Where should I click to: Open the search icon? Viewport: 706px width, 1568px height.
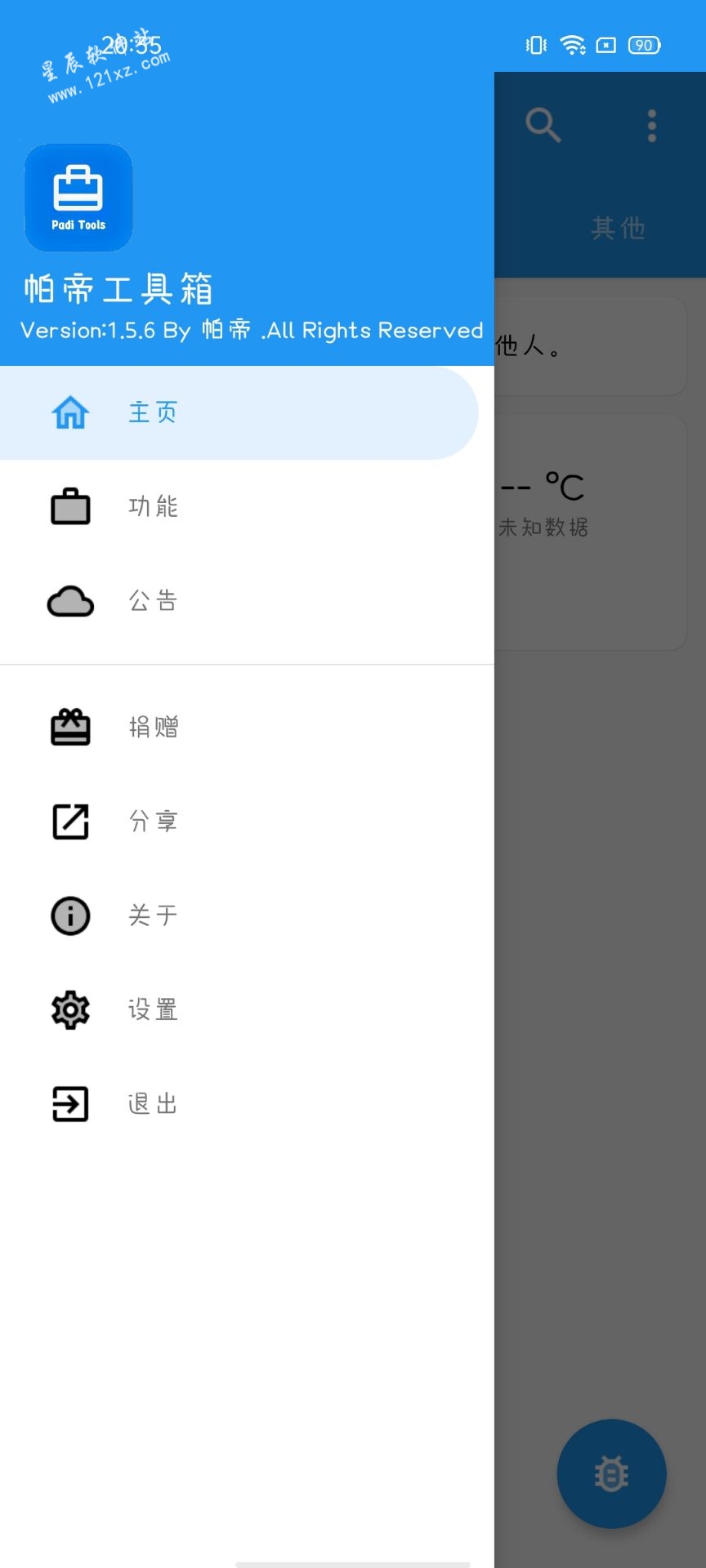pos(543,126)
